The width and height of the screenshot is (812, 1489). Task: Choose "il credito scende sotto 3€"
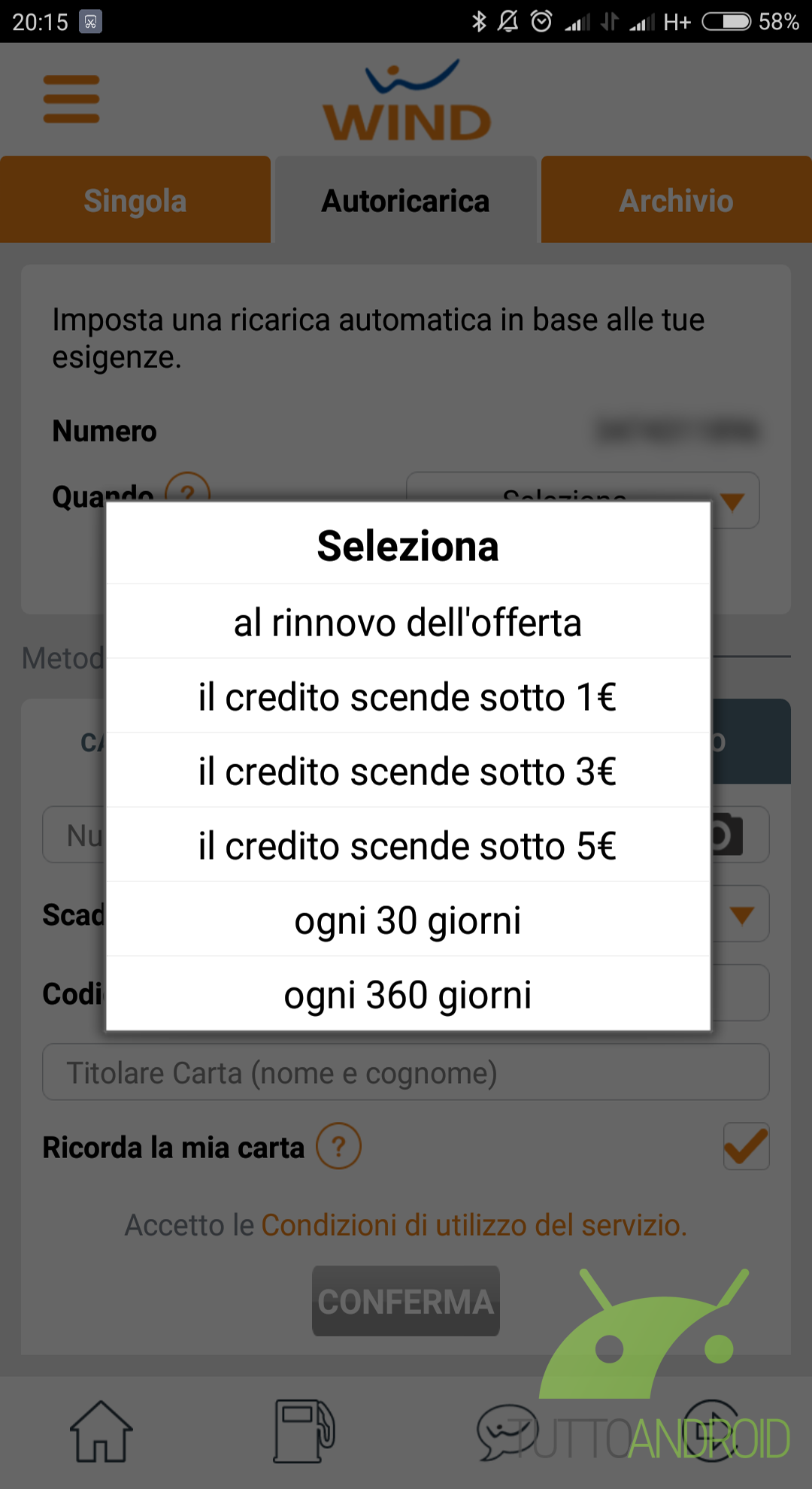(408, 771)
